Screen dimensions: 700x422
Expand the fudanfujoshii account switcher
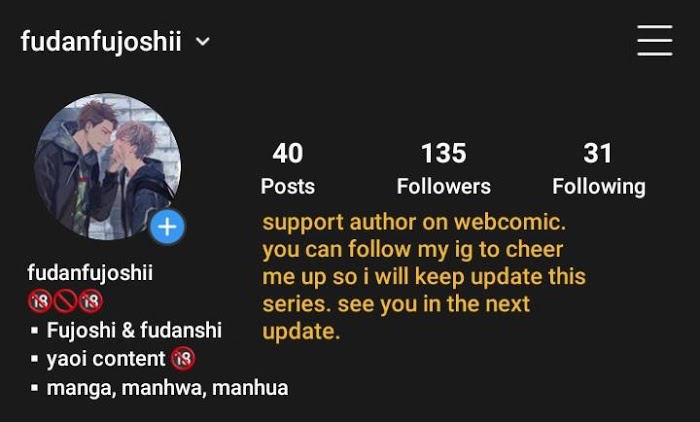coord(115,42)
